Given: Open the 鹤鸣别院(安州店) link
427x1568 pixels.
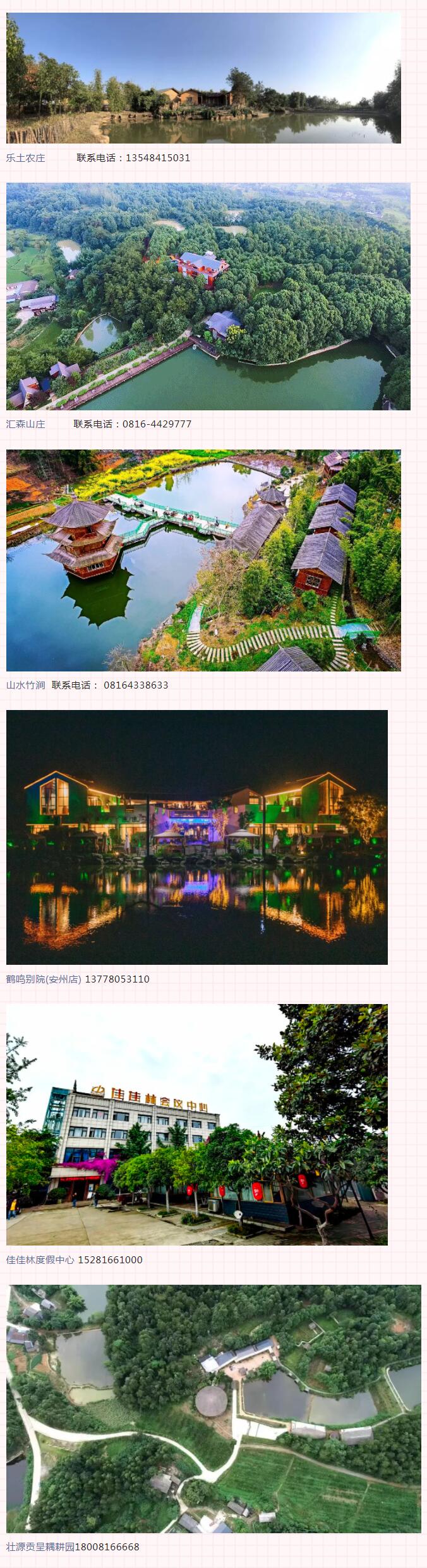Looking at the screenshot, I should (x=44, y=979).
